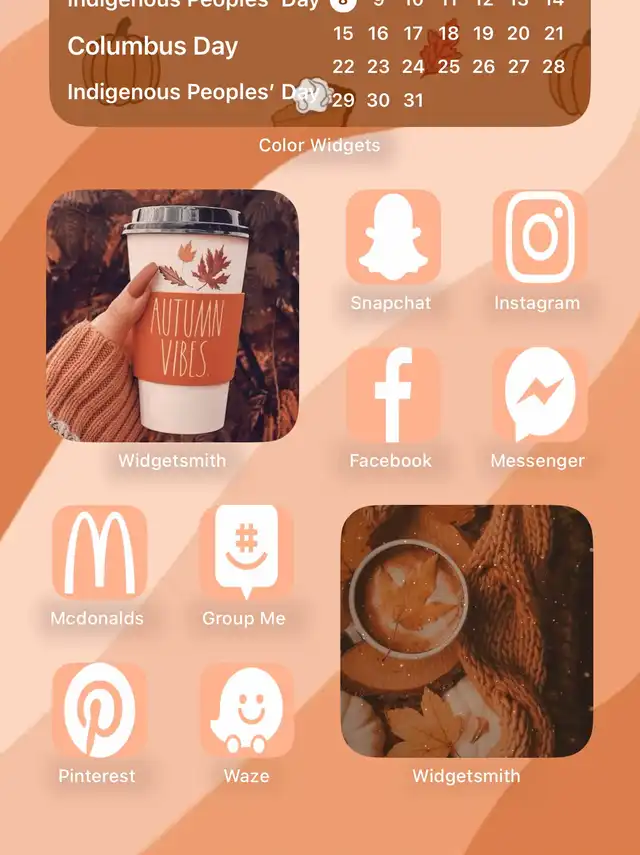Open the Pinterest app
The image size is (640, 855).
(99, 710)
